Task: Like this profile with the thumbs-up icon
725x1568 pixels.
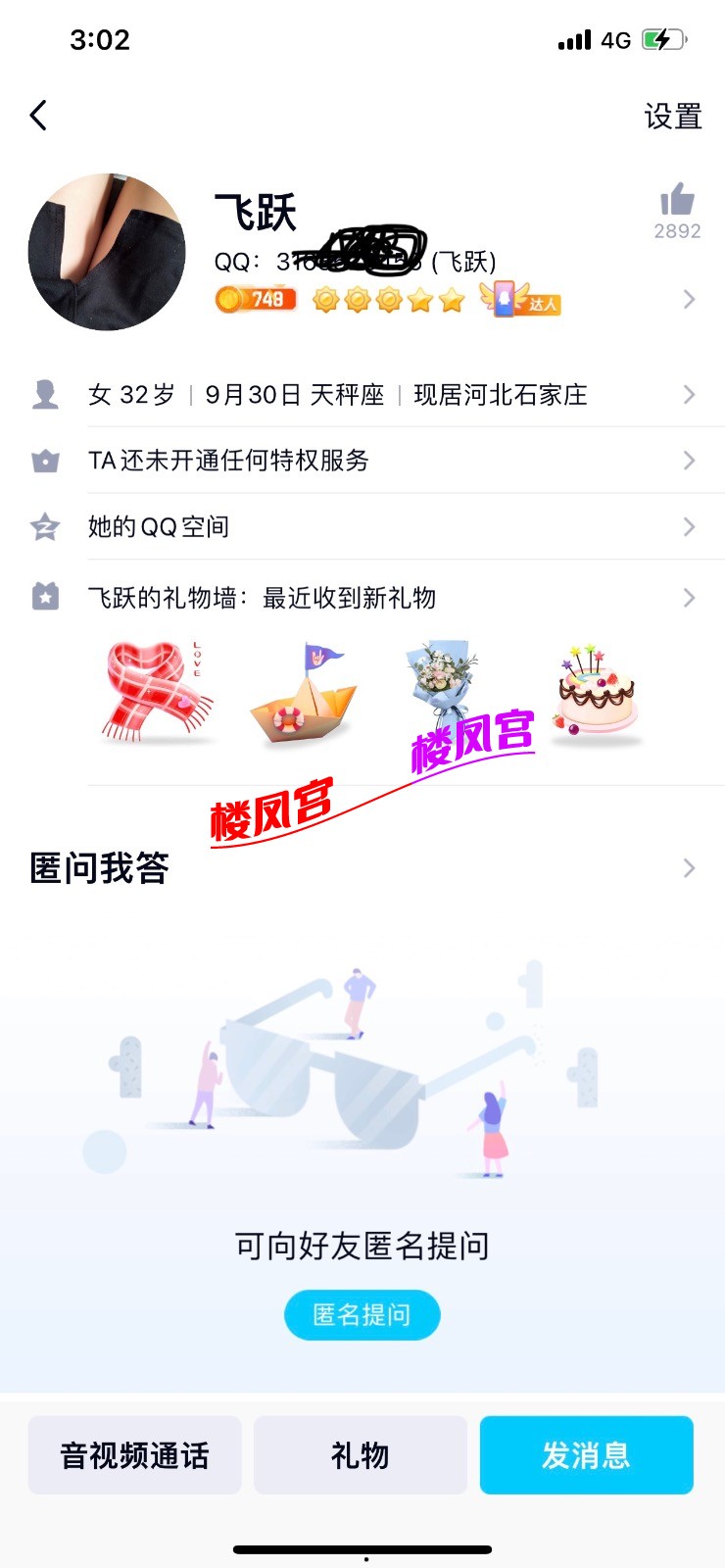Action: [677, 200]
